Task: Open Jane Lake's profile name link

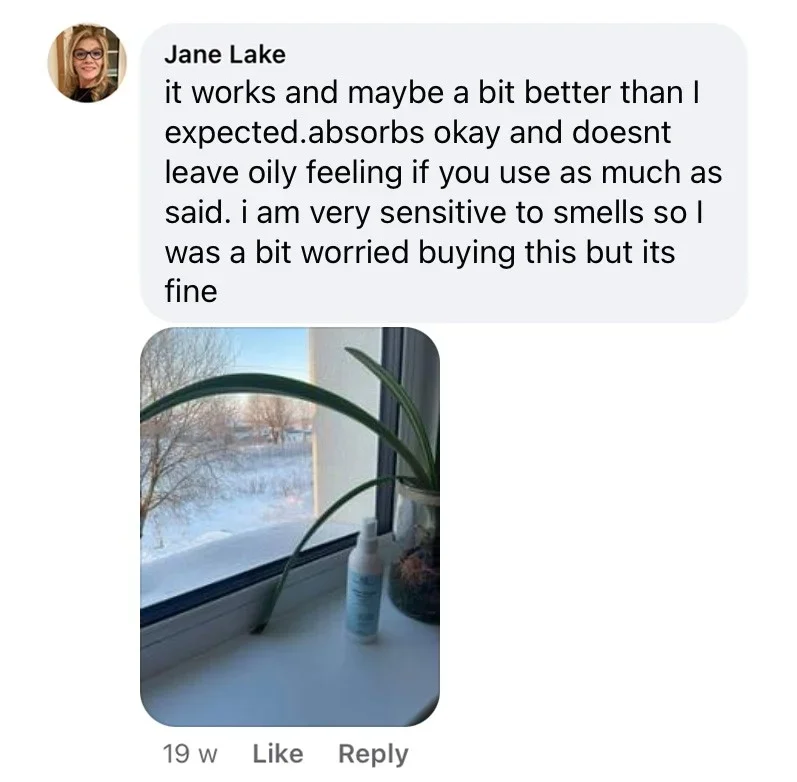Action: pos(224,54)
